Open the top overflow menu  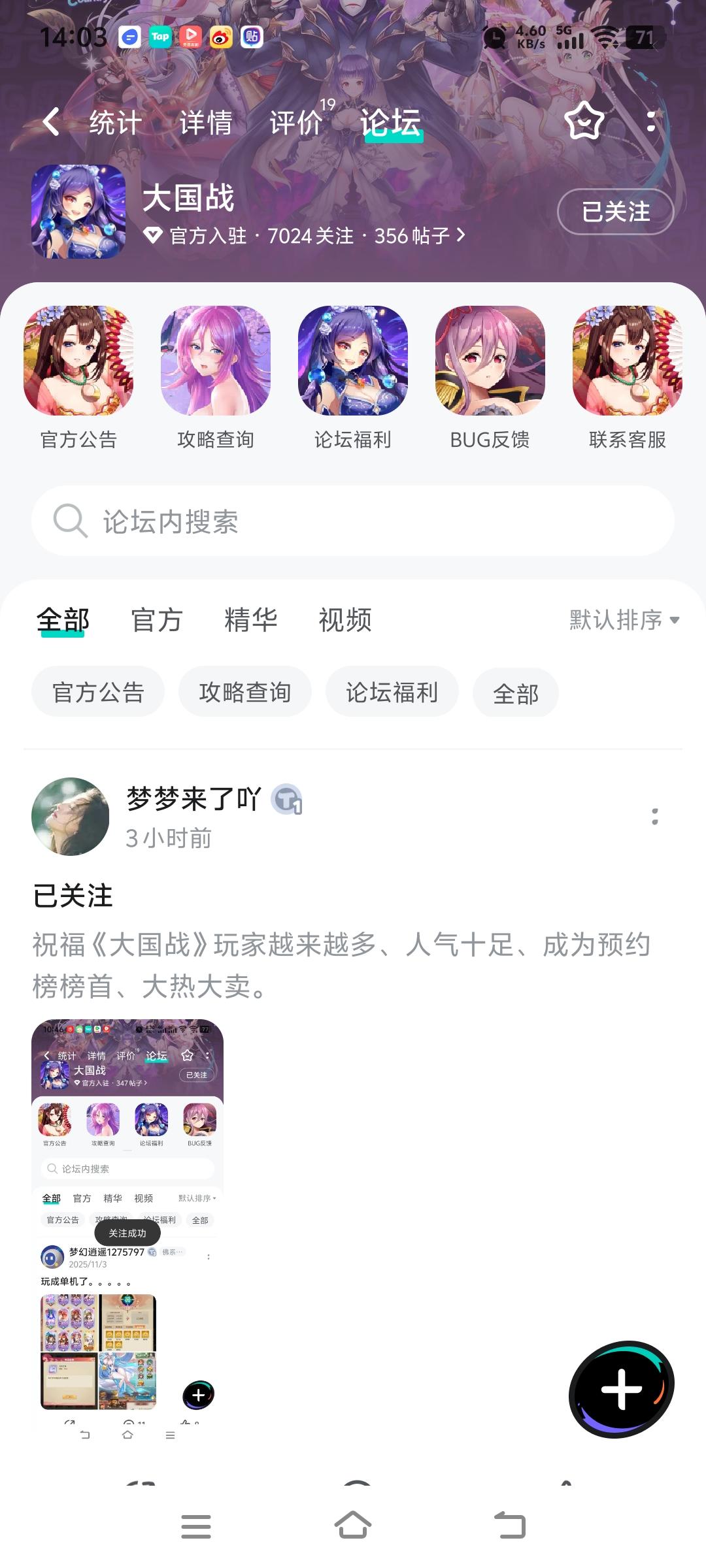pos(650,122)
